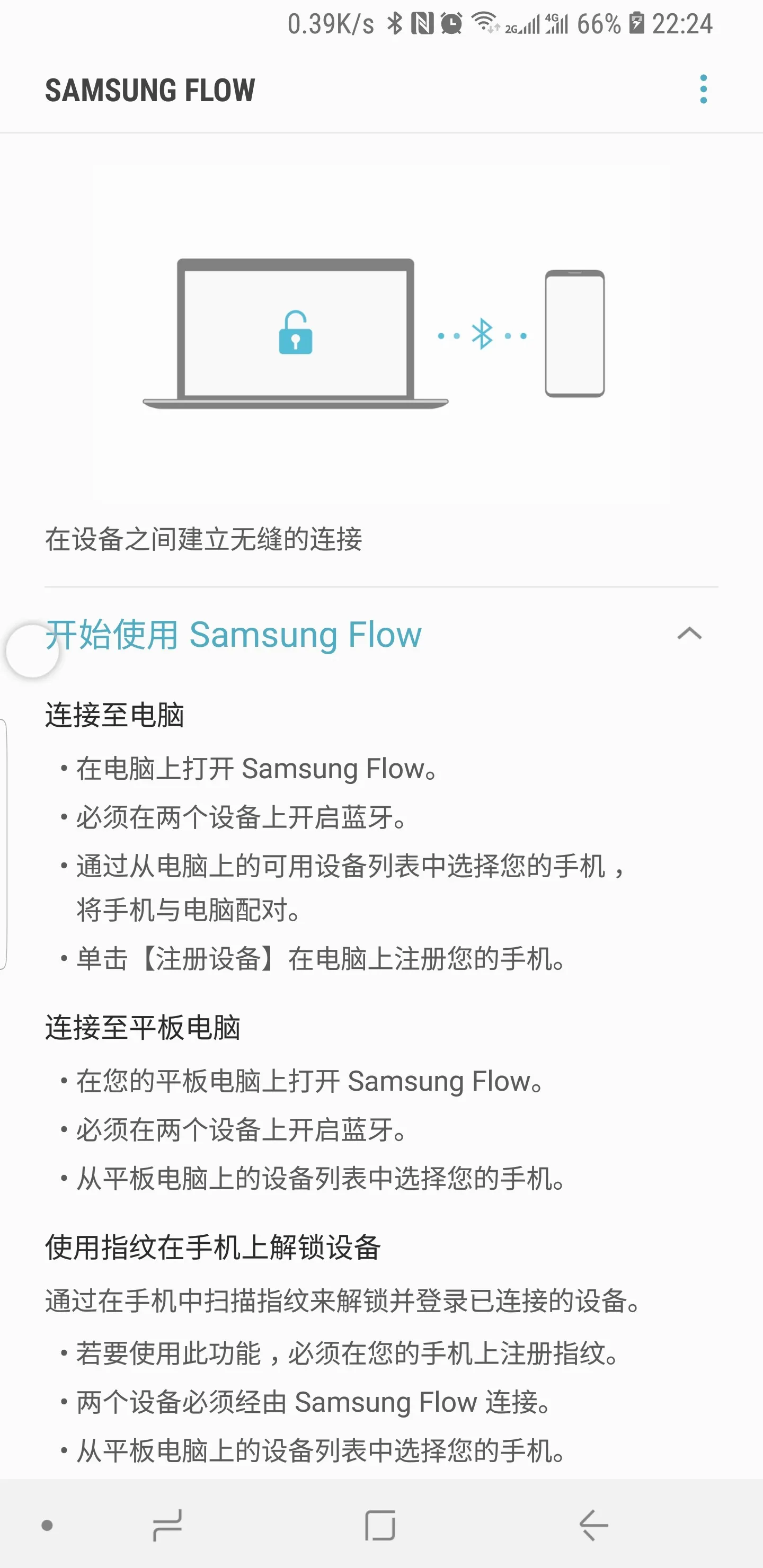Go to the home screen

click(380, 1526)
